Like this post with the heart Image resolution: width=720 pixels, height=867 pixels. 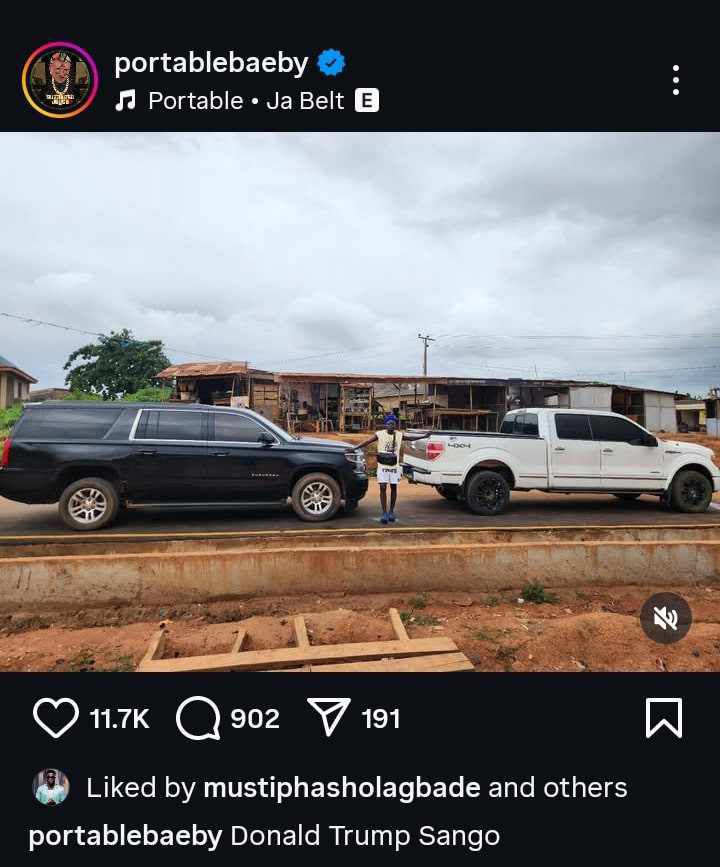pyautogui.click(x=56, y=718)
